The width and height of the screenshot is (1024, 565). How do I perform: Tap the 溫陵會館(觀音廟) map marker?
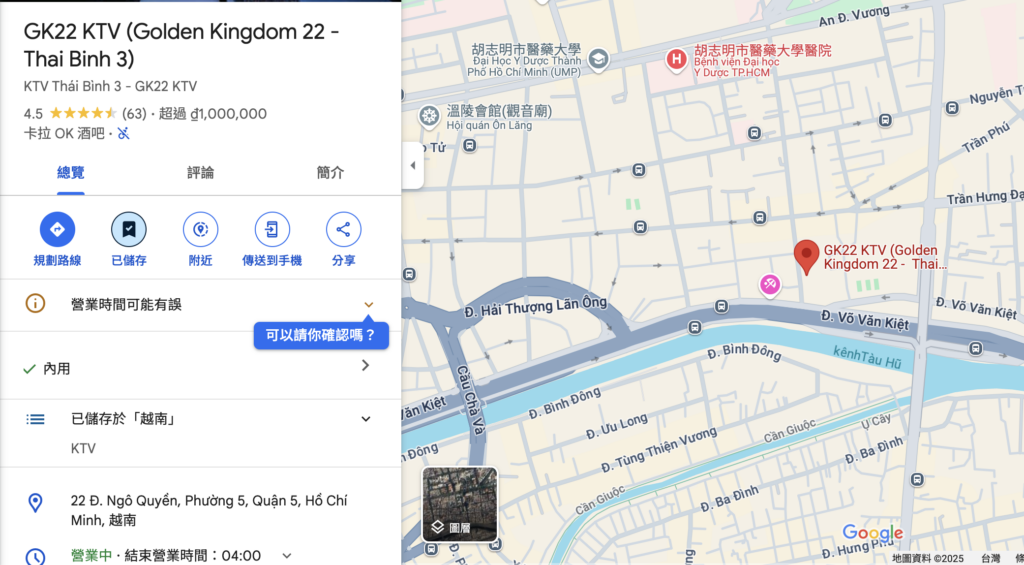[x=430, y=116]
